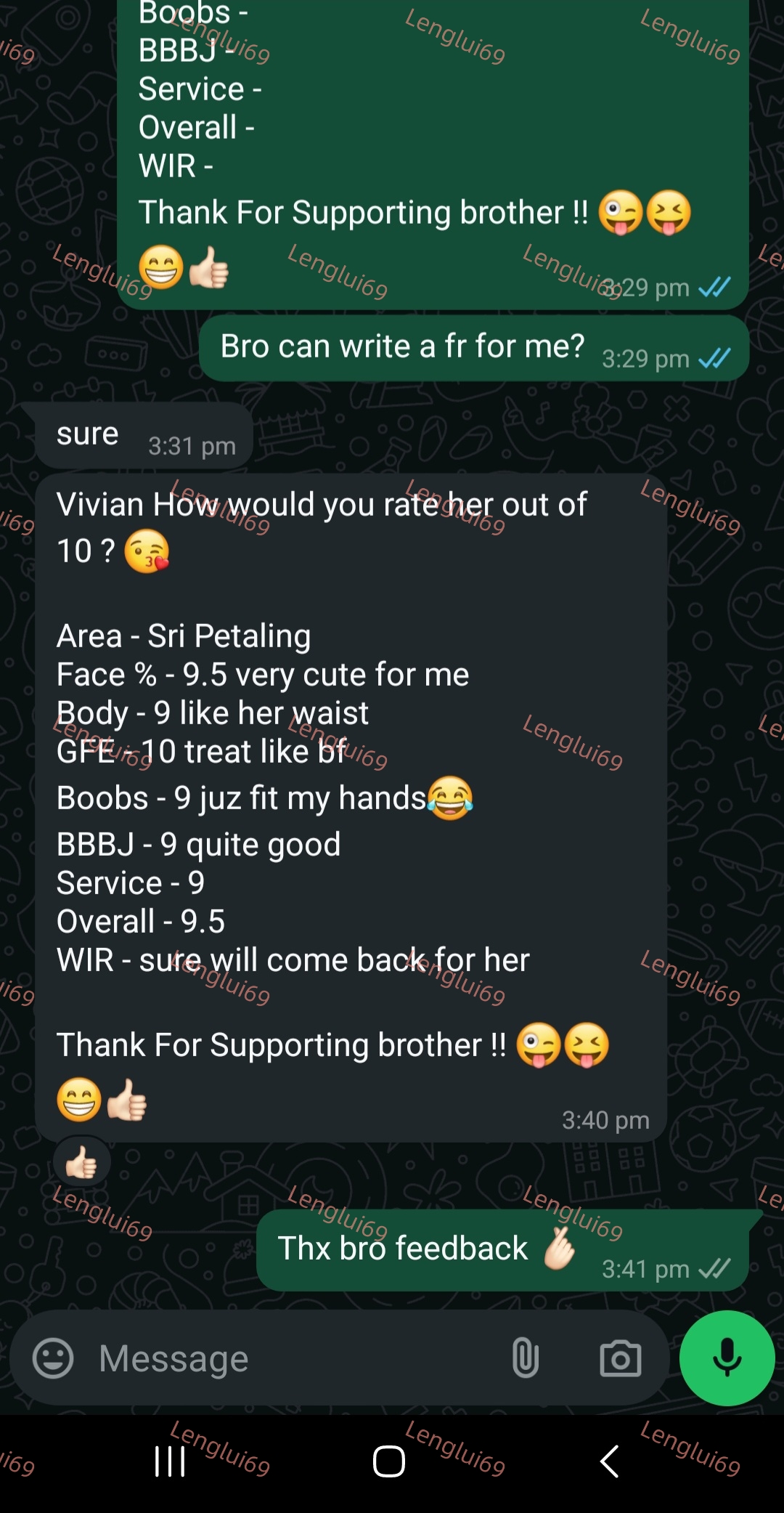Open the attachment paperclip menu
The width and height of the screenshot is (784, 1513).
pos(525,1358)
